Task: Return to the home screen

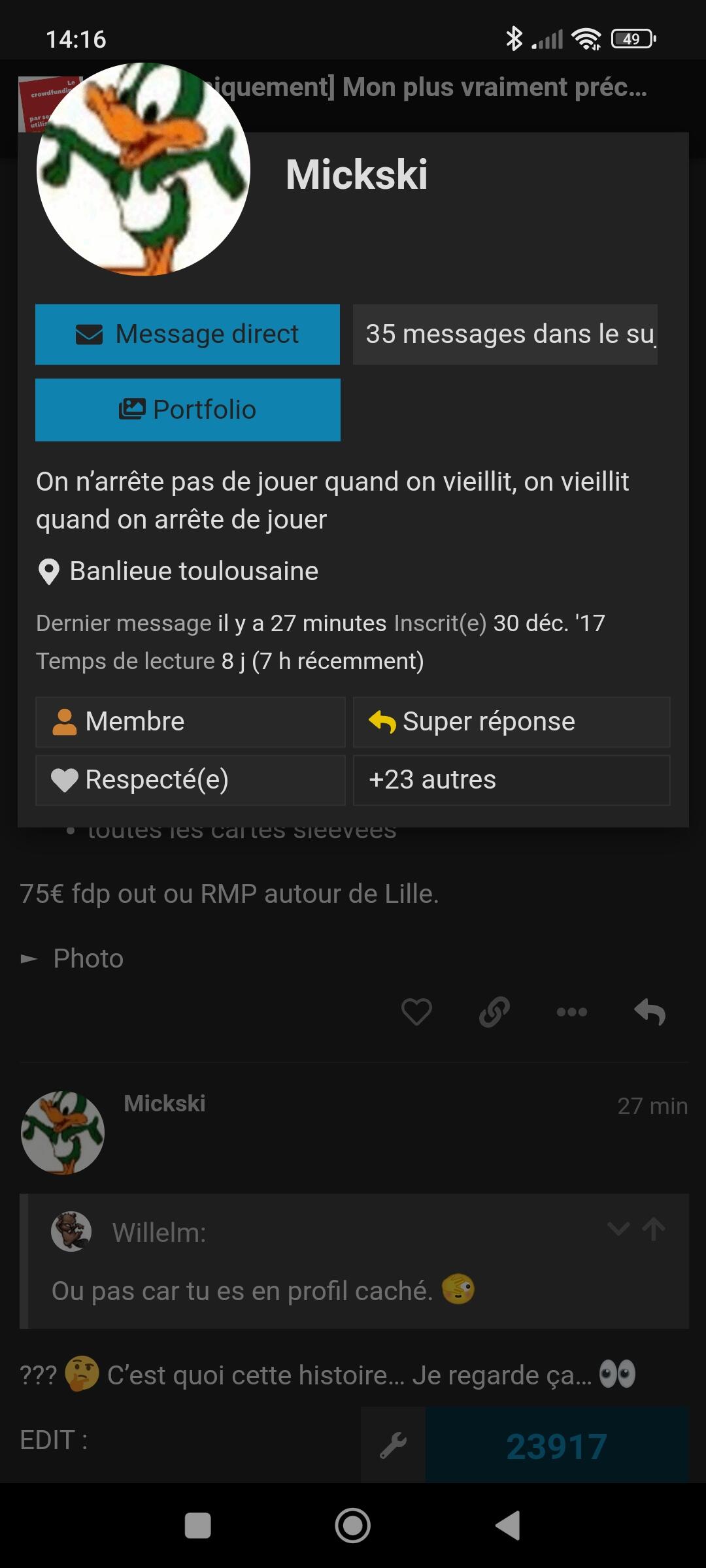Action: pos(353,1526)
